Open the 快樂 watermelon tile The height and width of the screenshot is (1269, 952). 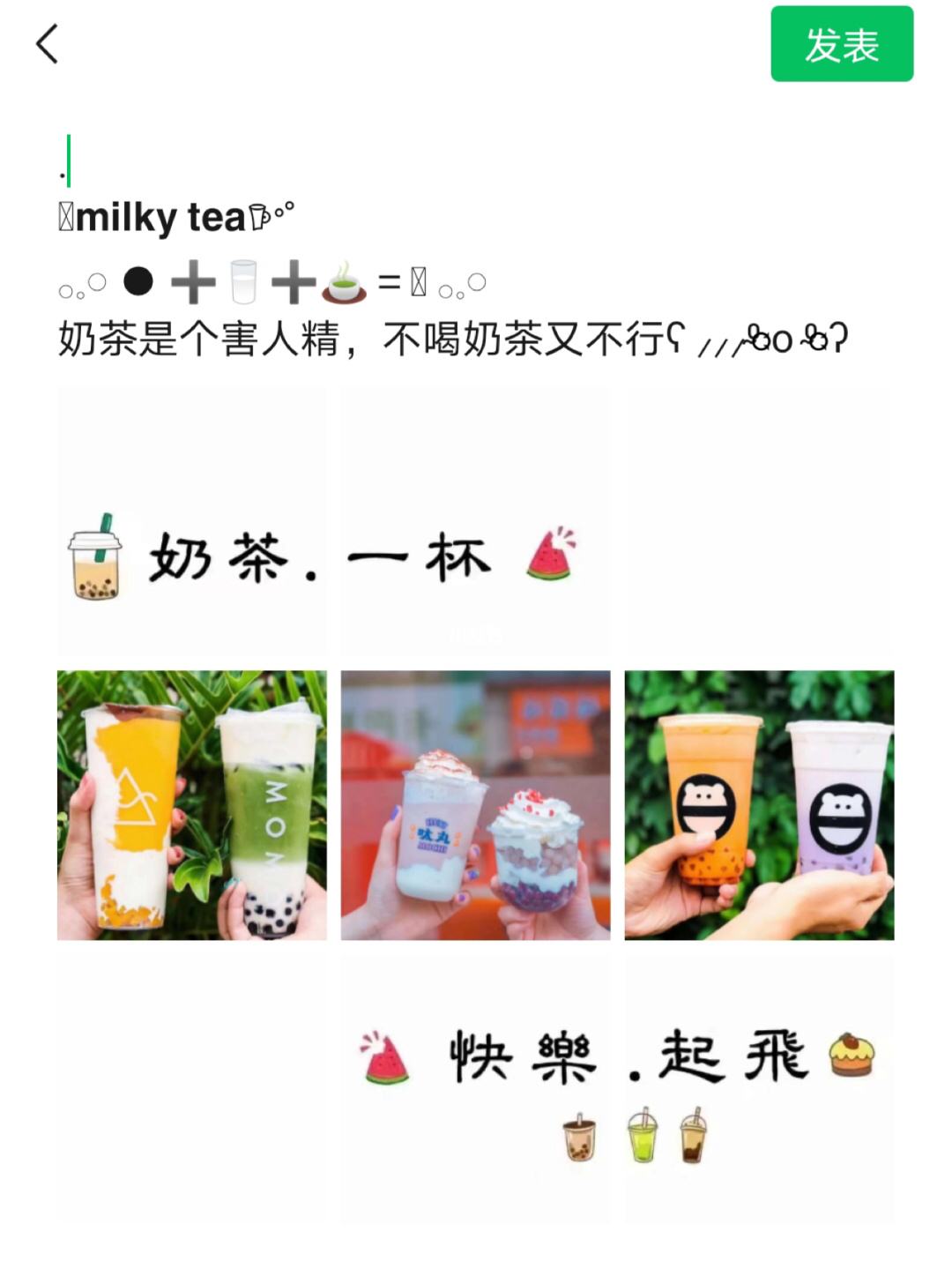tap(475, 1089)
